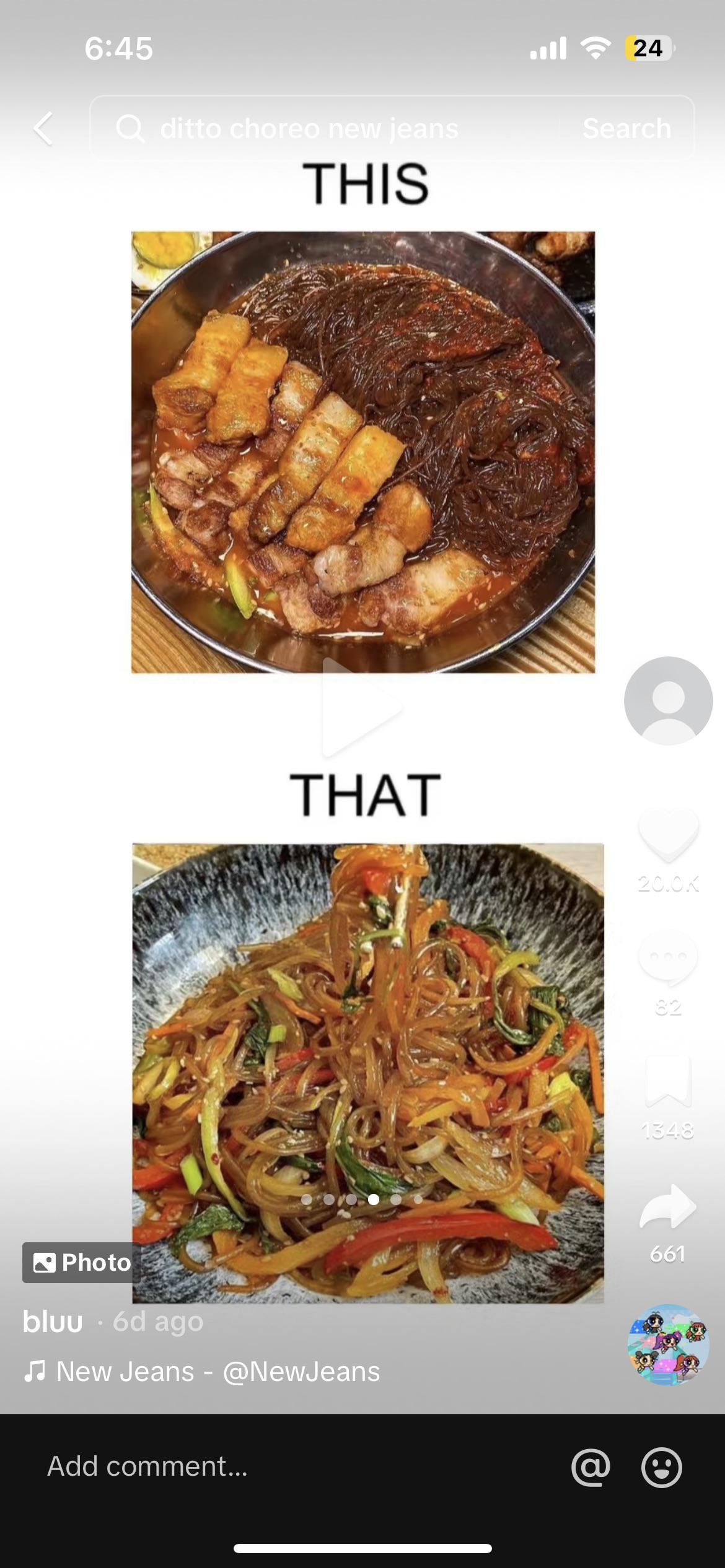
Task: Like this photo post
Action: (x=668, y=834)
